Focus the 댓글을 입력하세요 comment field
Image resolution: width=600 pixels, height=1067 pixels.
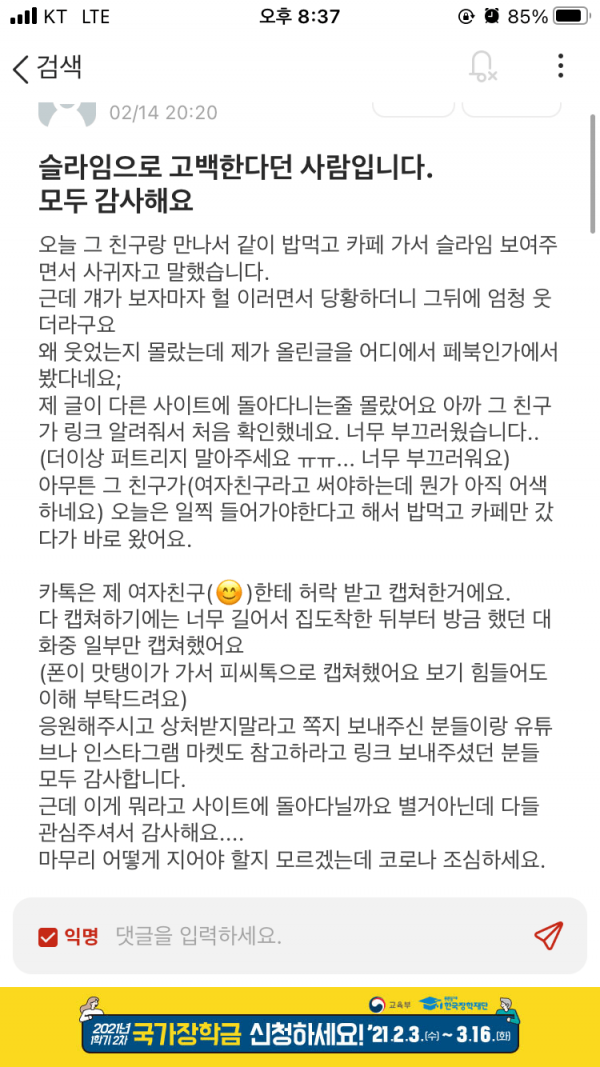coord(300,936)
